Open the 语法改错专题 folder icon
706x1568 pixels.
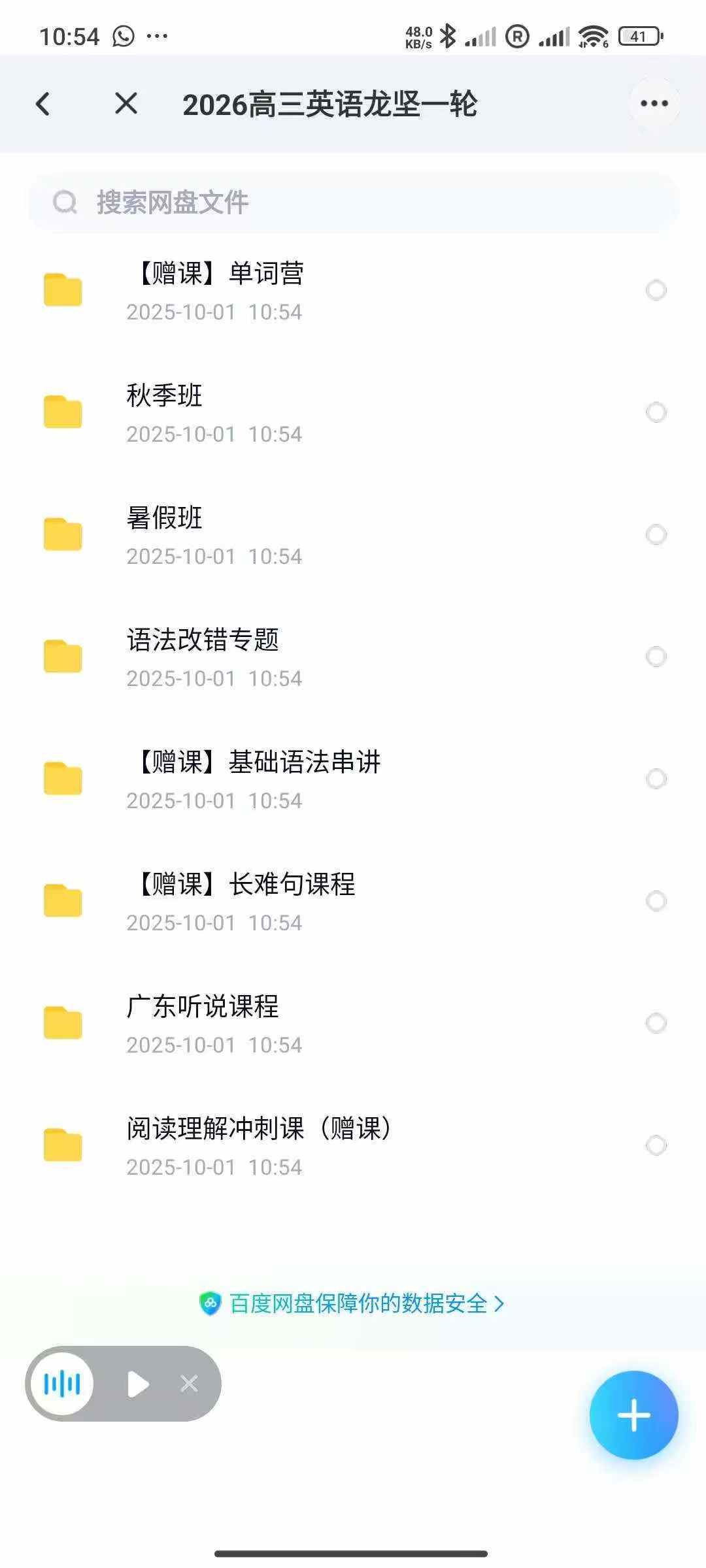point(62,657)
